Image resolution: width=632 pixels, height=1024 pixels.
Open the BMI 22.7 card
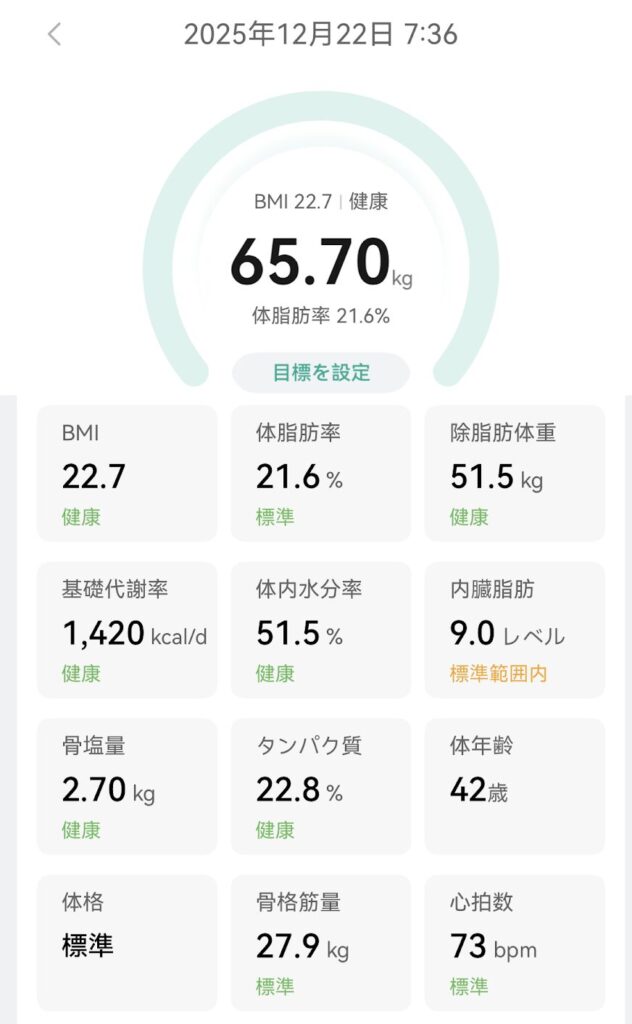tap(127, 473)
